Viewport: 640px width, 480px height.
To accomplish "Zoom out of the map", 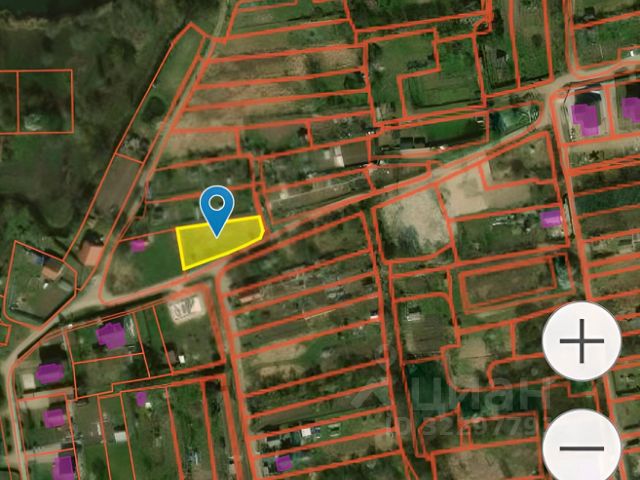I will 582,447.
